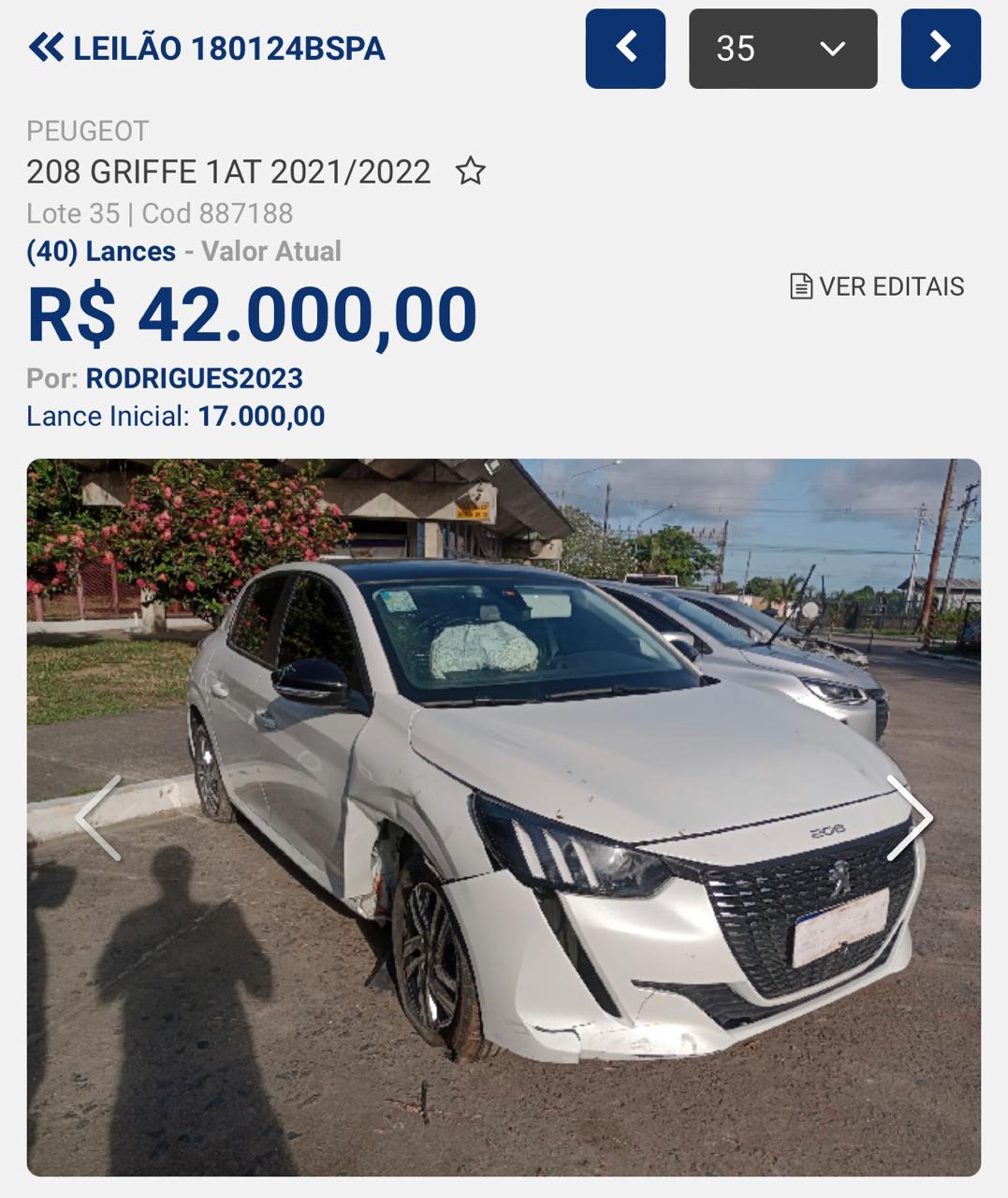
Task: Show the next car photo
Action: pyautogui.click(x=909, y=817)
